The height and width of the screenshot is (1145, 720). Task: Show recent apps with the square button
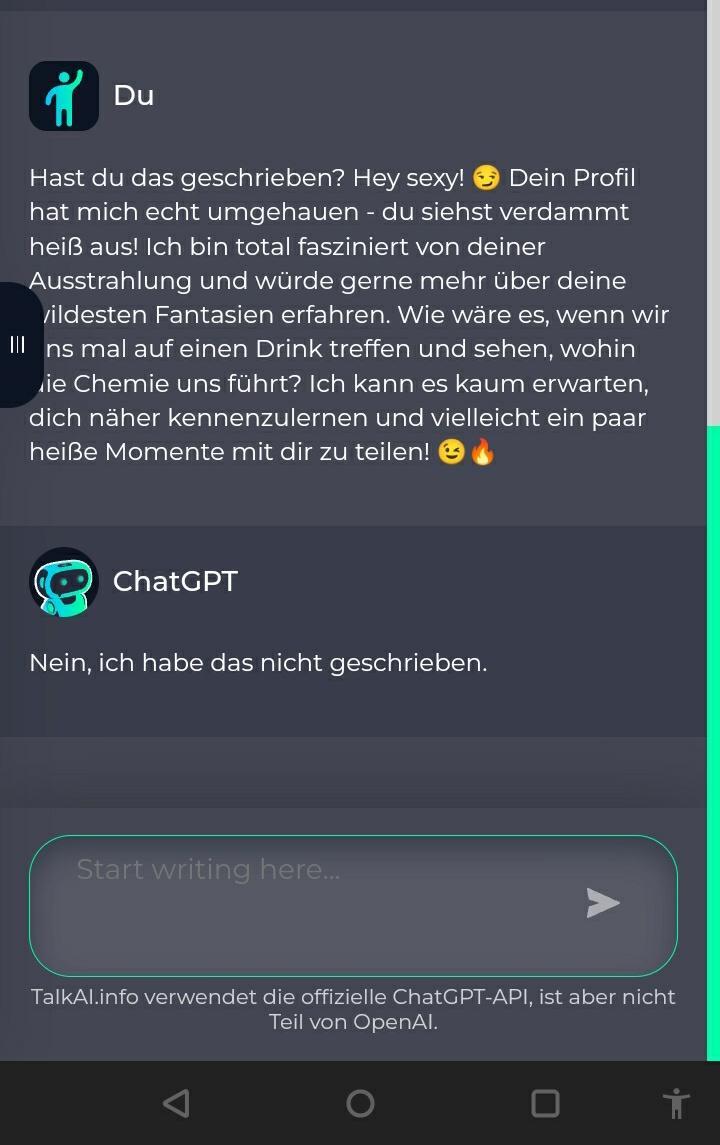click(x=545, y=1103)
